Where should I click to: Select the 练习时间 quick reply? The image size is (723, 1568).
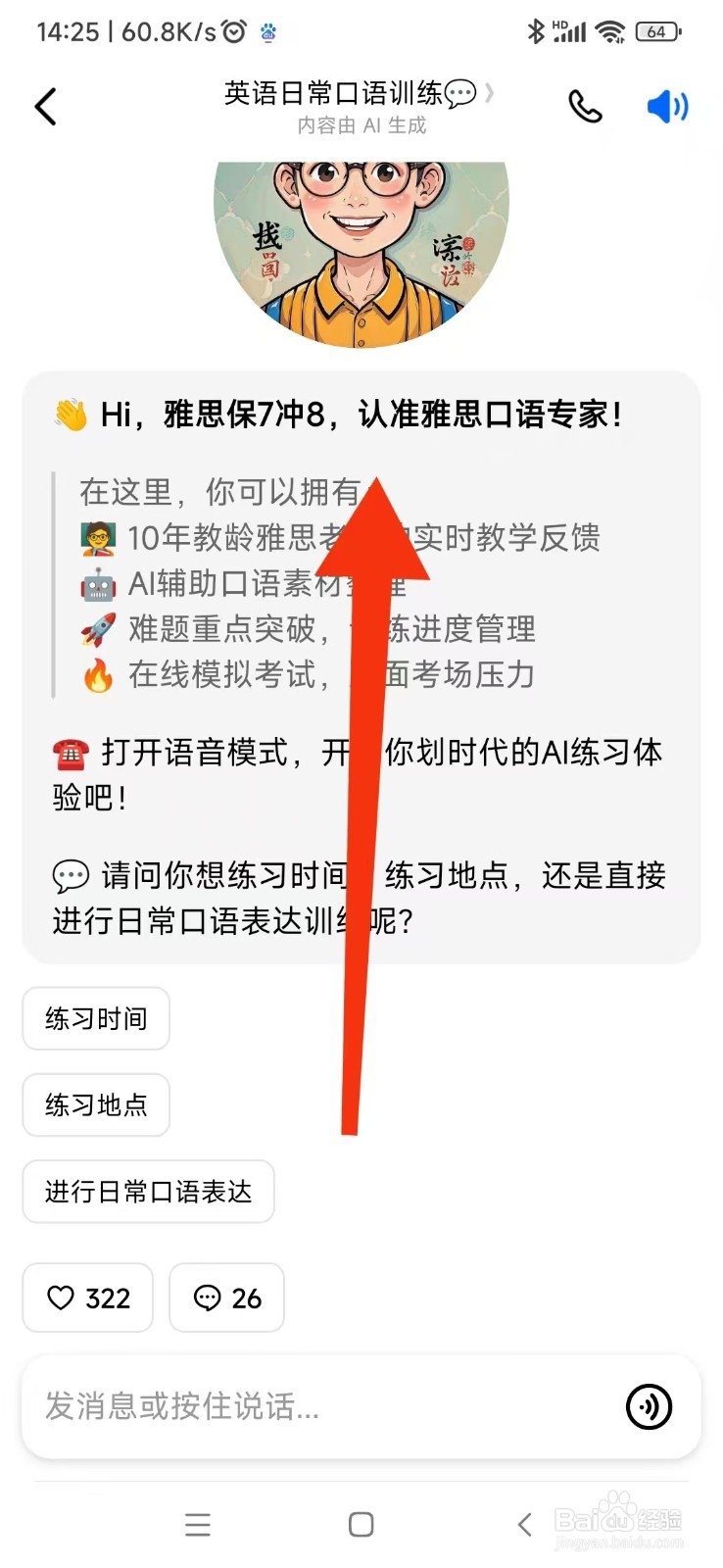click(x=95, y=1019)
